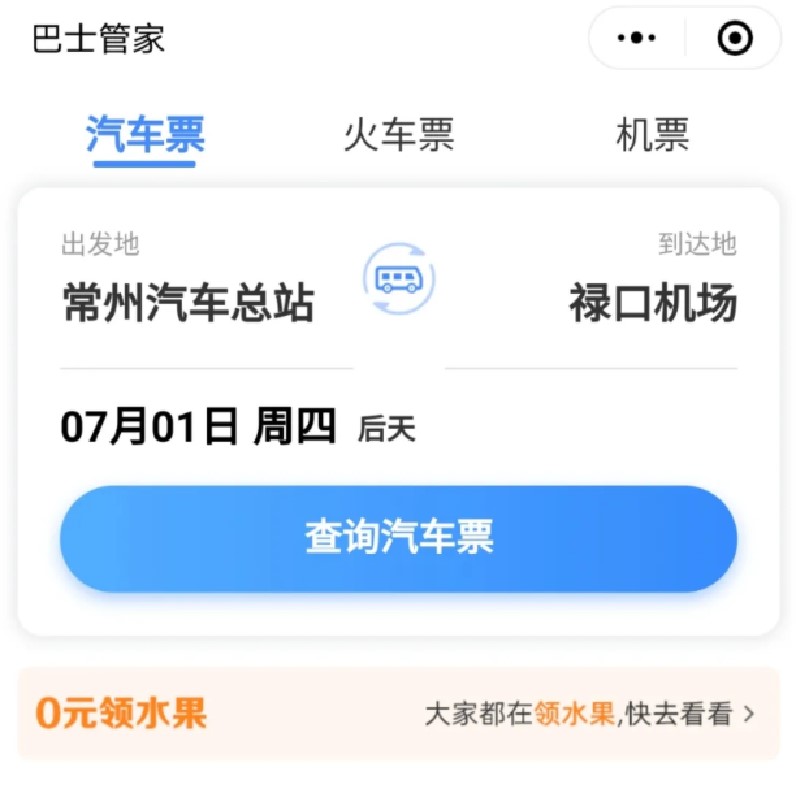796x790 pixels.
Task: Tap 查询汽车票 search button
Action: (398, 538)
